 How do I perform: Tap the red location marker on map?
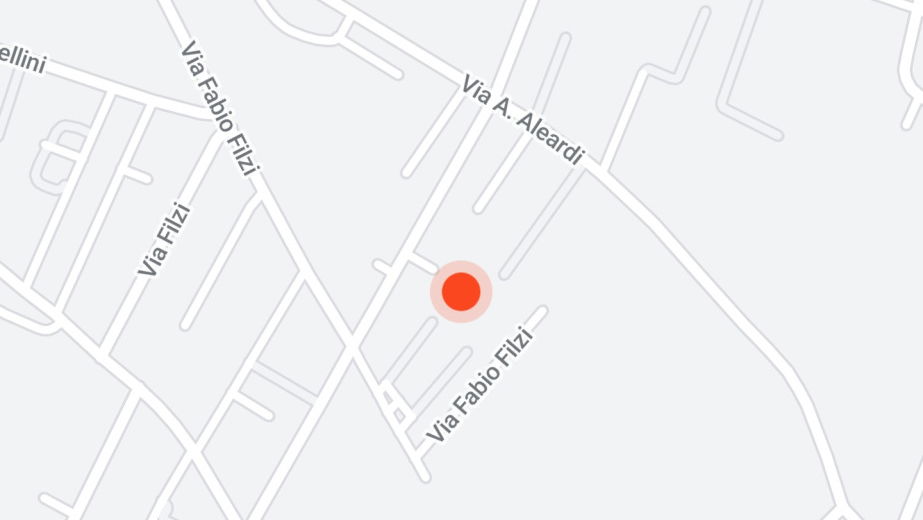pyautogui.click(x=461, y=291)
